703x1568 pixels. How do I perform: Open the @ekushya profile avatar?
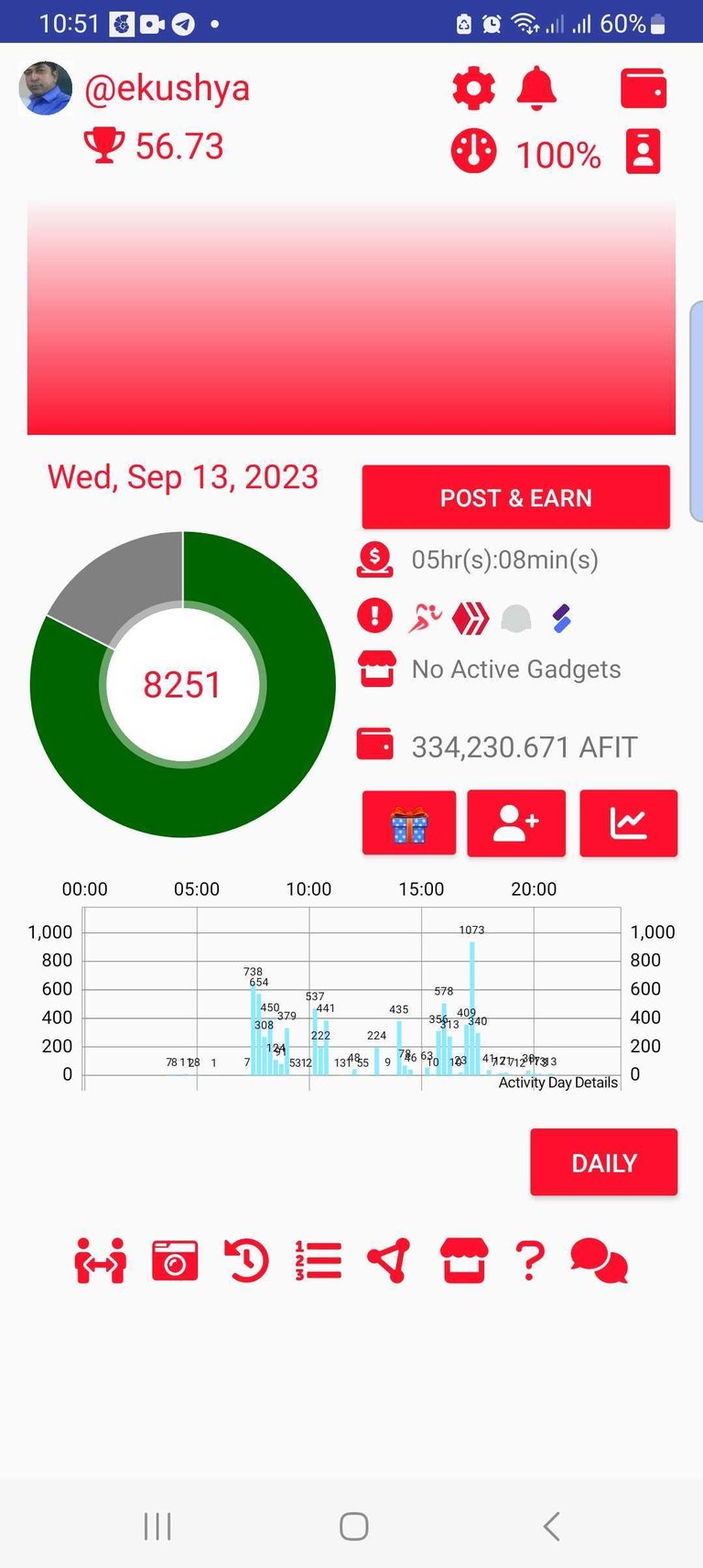pyautogui.click(x=46, y=89)
